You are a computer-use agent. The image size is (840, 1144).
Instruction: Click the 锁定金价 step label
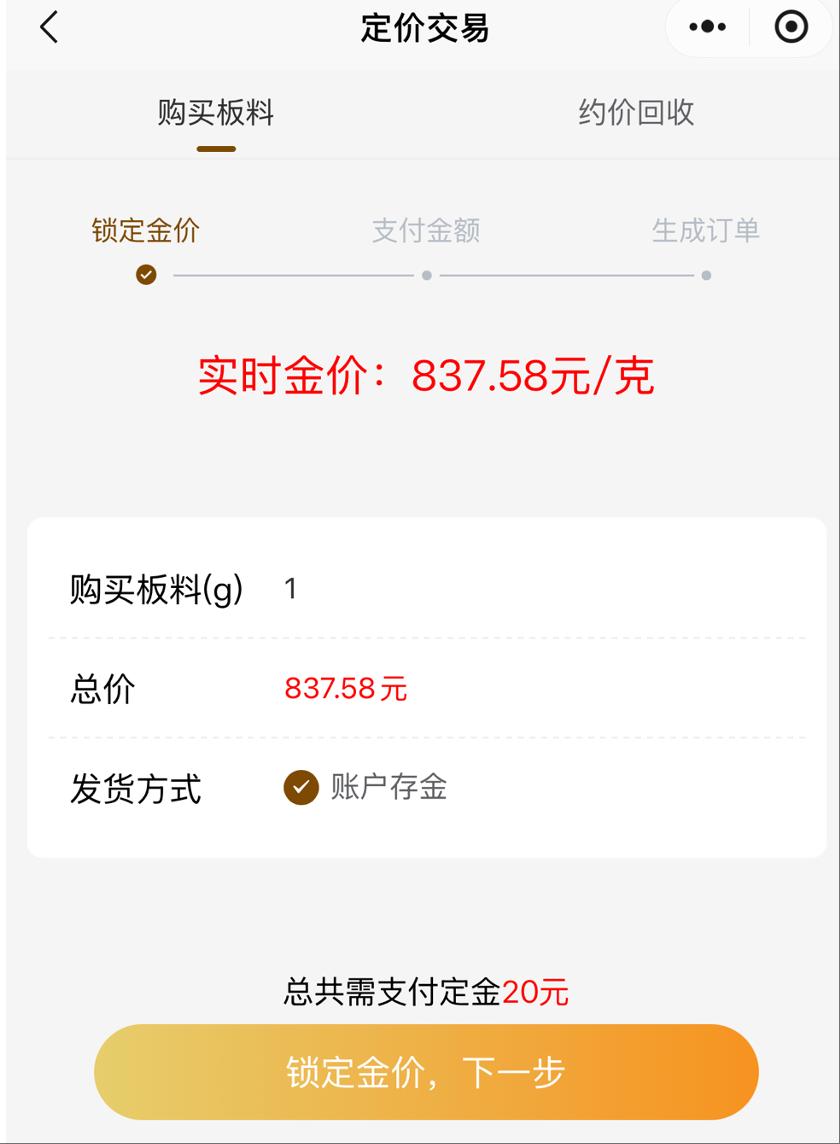[x=147, y=231]
